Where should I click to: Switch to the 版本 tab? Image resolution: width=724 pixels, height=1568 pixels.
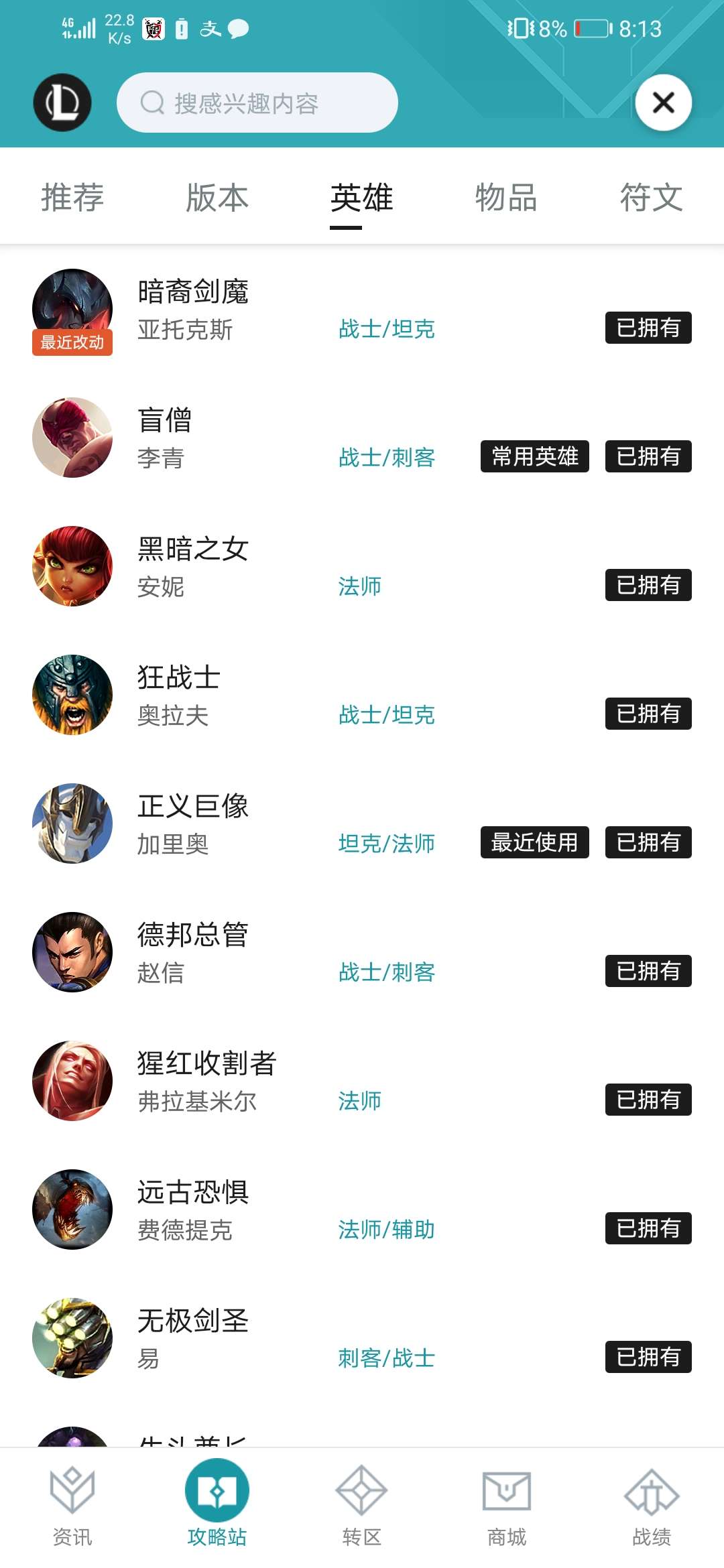(x=217, y=198)
